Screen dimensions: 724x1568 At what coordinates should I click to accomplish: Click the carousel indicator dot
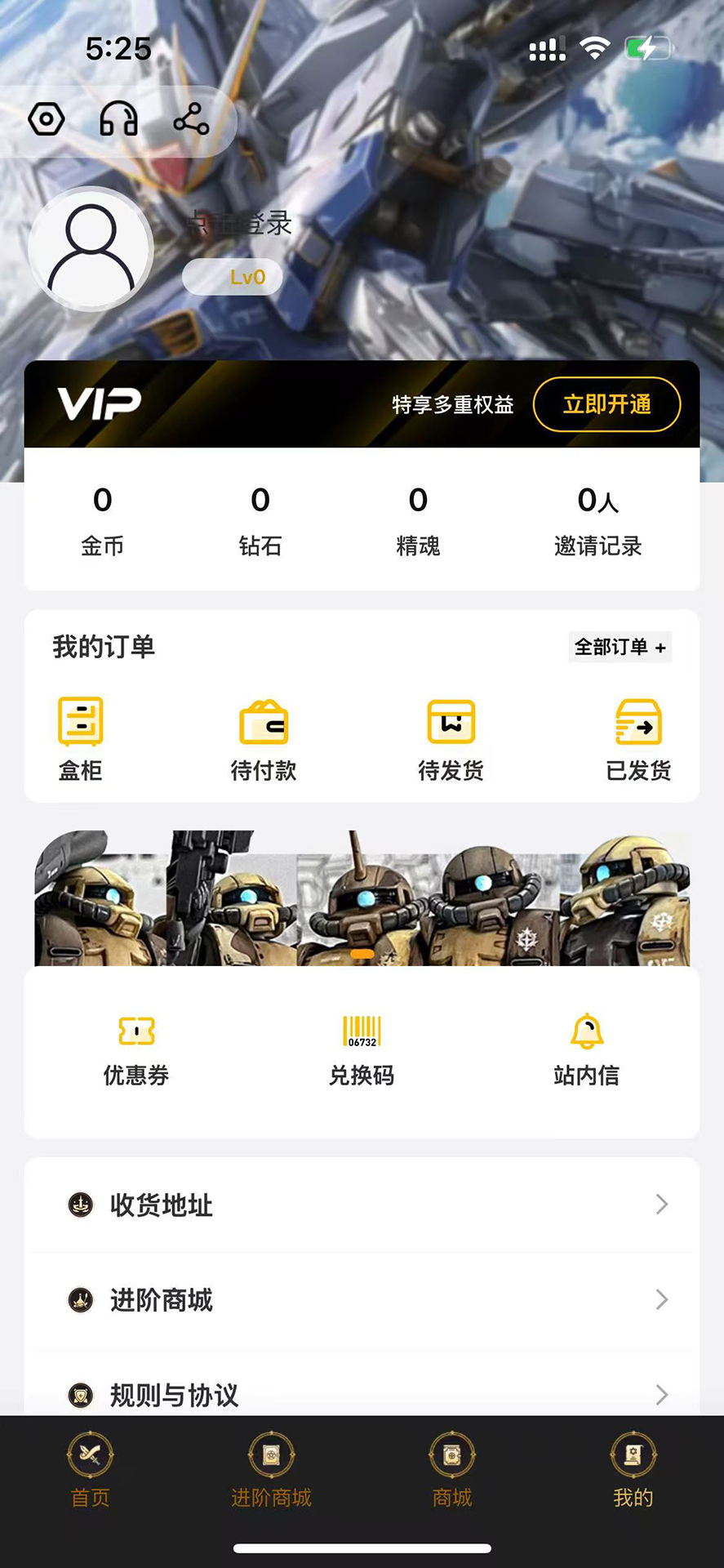362,952
